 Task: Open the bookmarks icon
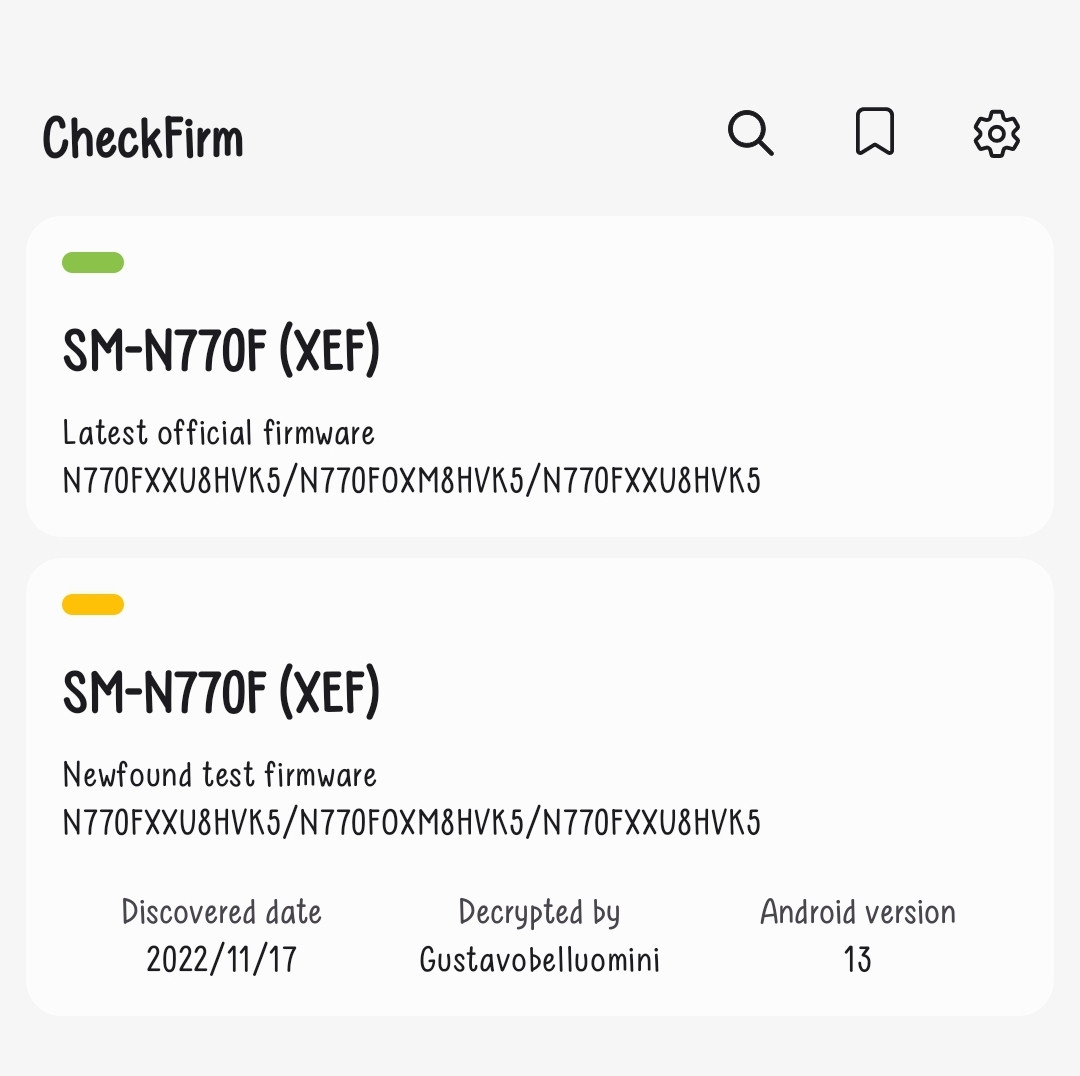point(875,132)
